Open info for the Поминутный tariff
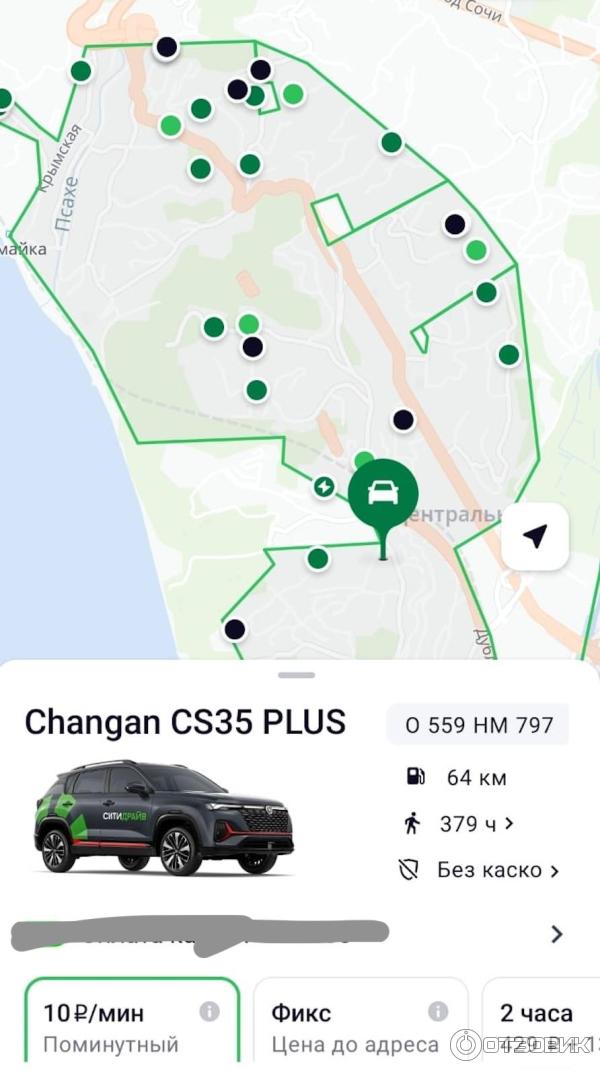 209,1011
